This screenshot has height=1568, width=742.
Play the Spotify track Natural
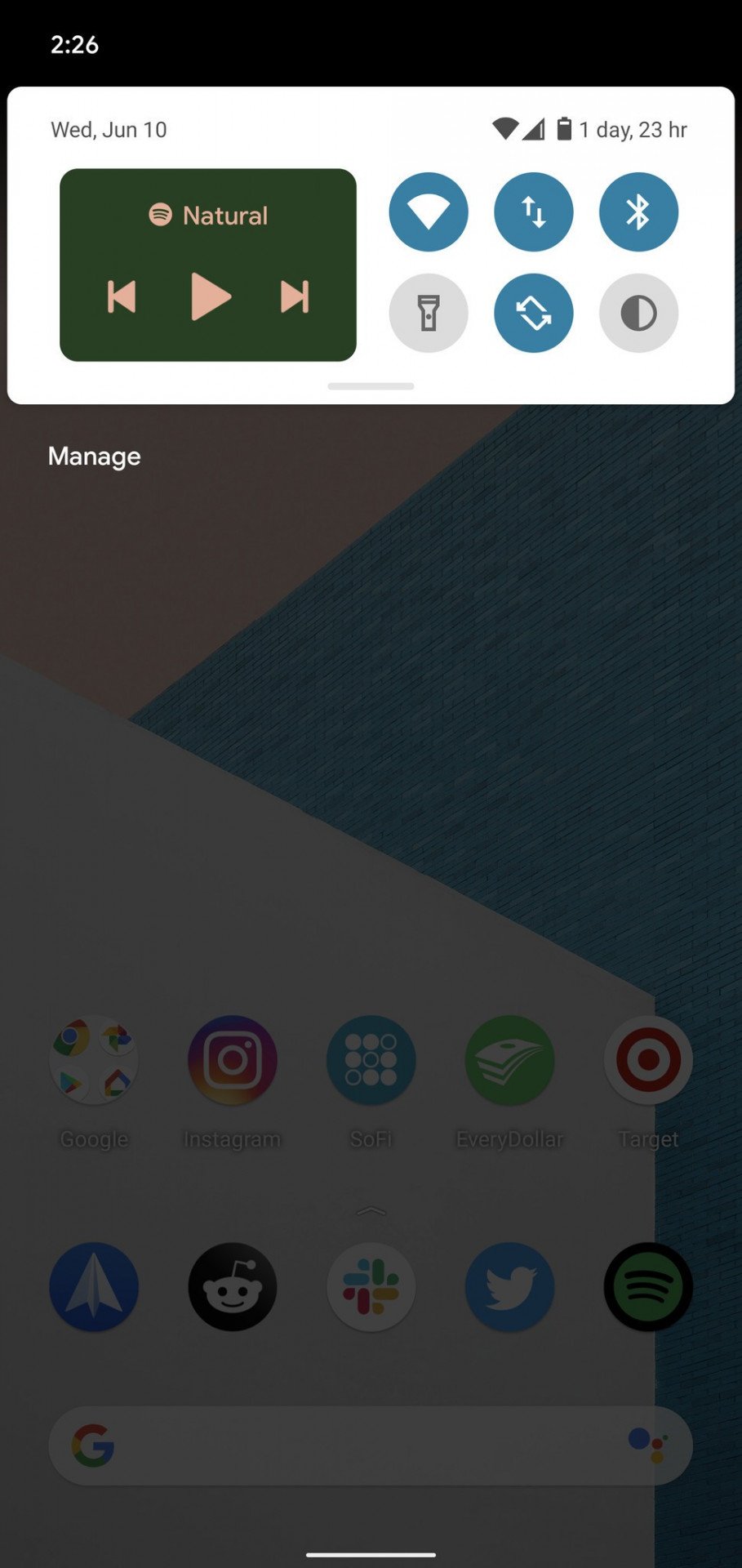click(211, 296)
